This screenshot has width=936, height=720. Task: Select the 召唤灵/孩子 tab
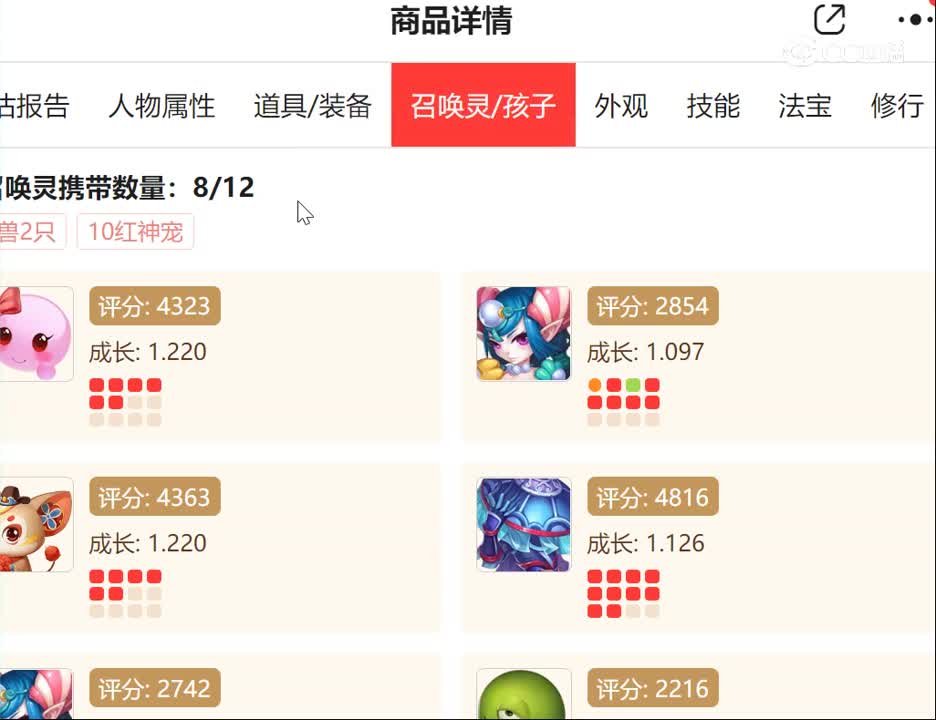coord(483,105)
